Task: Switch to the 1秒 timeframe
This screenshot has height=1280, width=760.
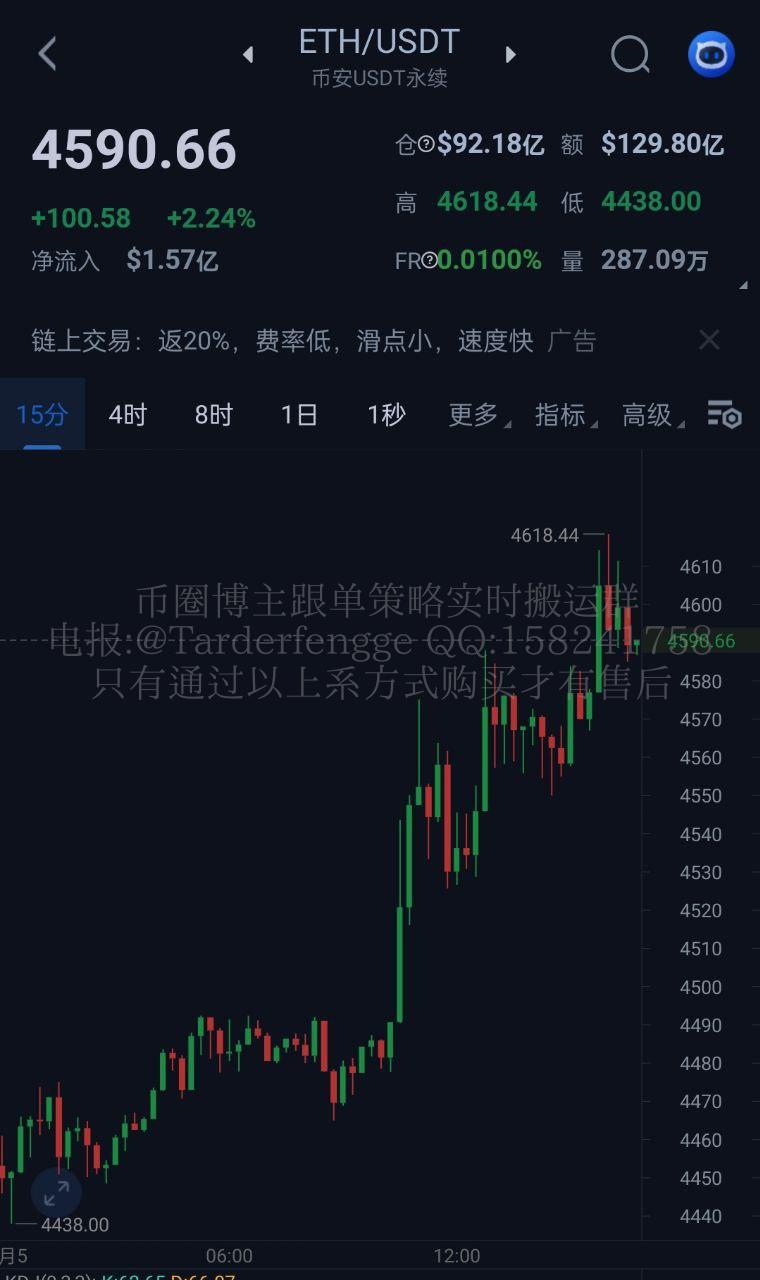Action: click(x=386, y=414)
